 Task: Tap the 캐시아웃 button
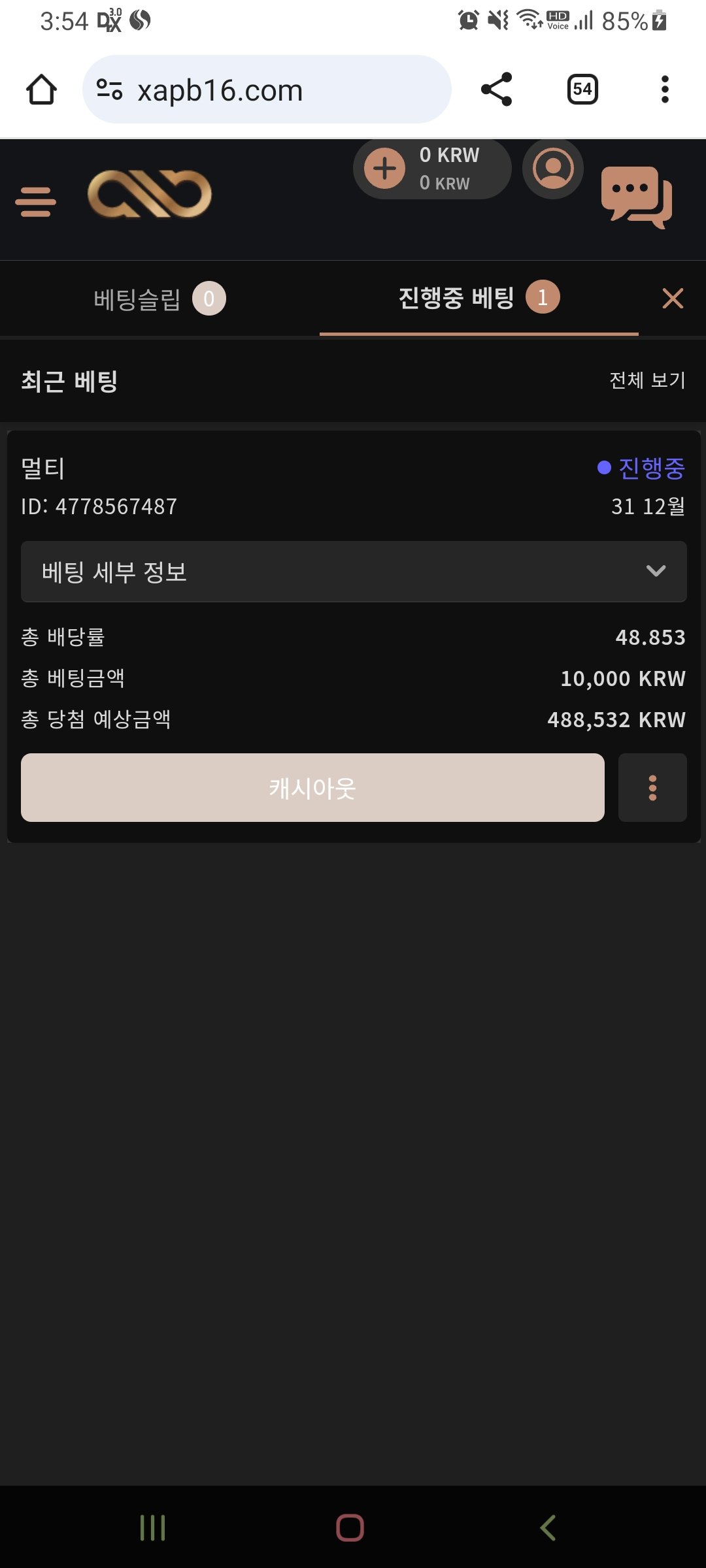pos(312,788)
